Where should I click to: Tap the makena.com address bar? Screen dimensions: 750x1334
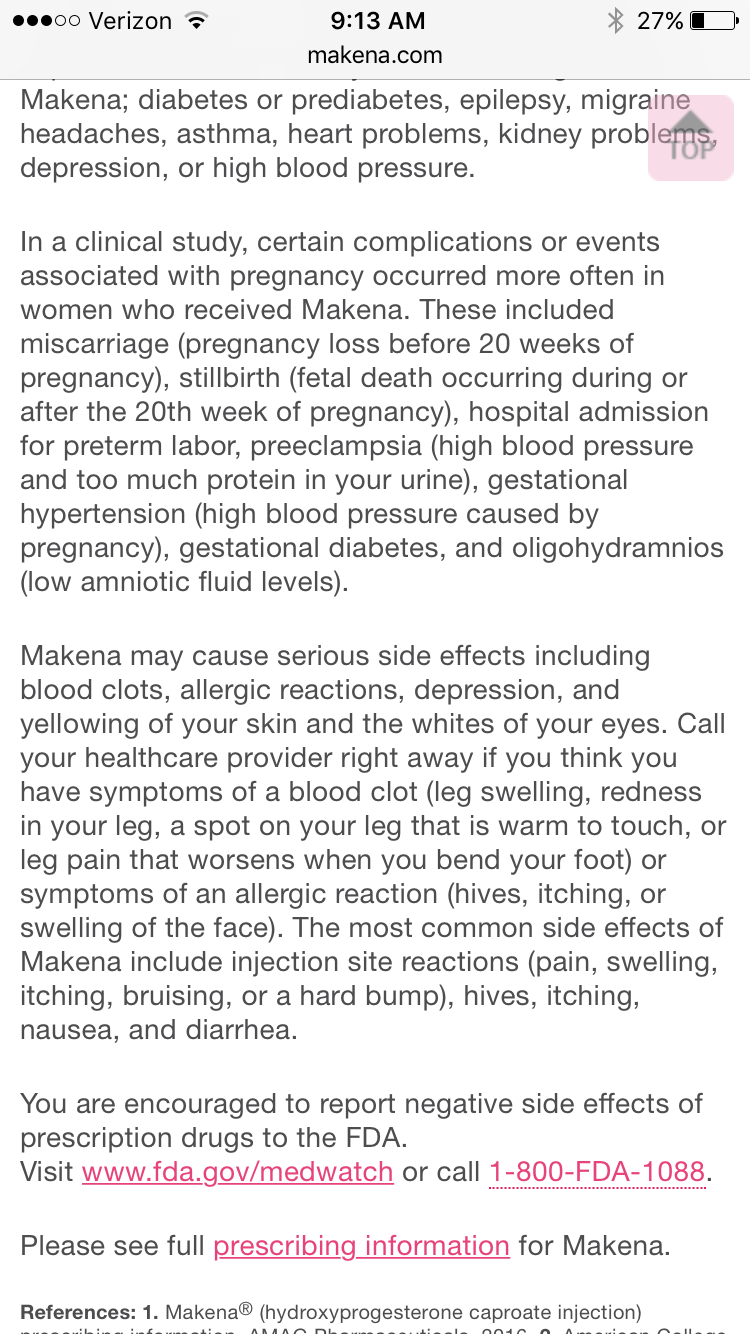[x=374, y=56]
